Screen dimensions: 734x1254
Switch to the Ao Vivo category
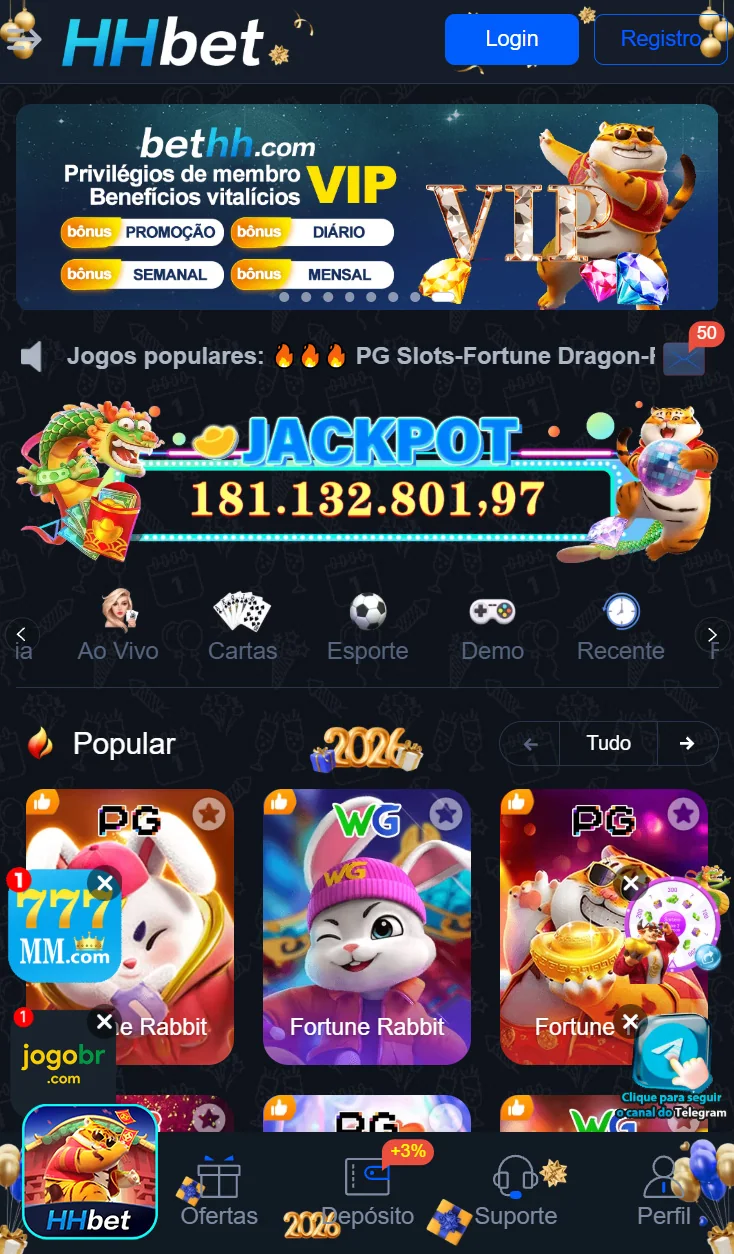click(118, 627)
